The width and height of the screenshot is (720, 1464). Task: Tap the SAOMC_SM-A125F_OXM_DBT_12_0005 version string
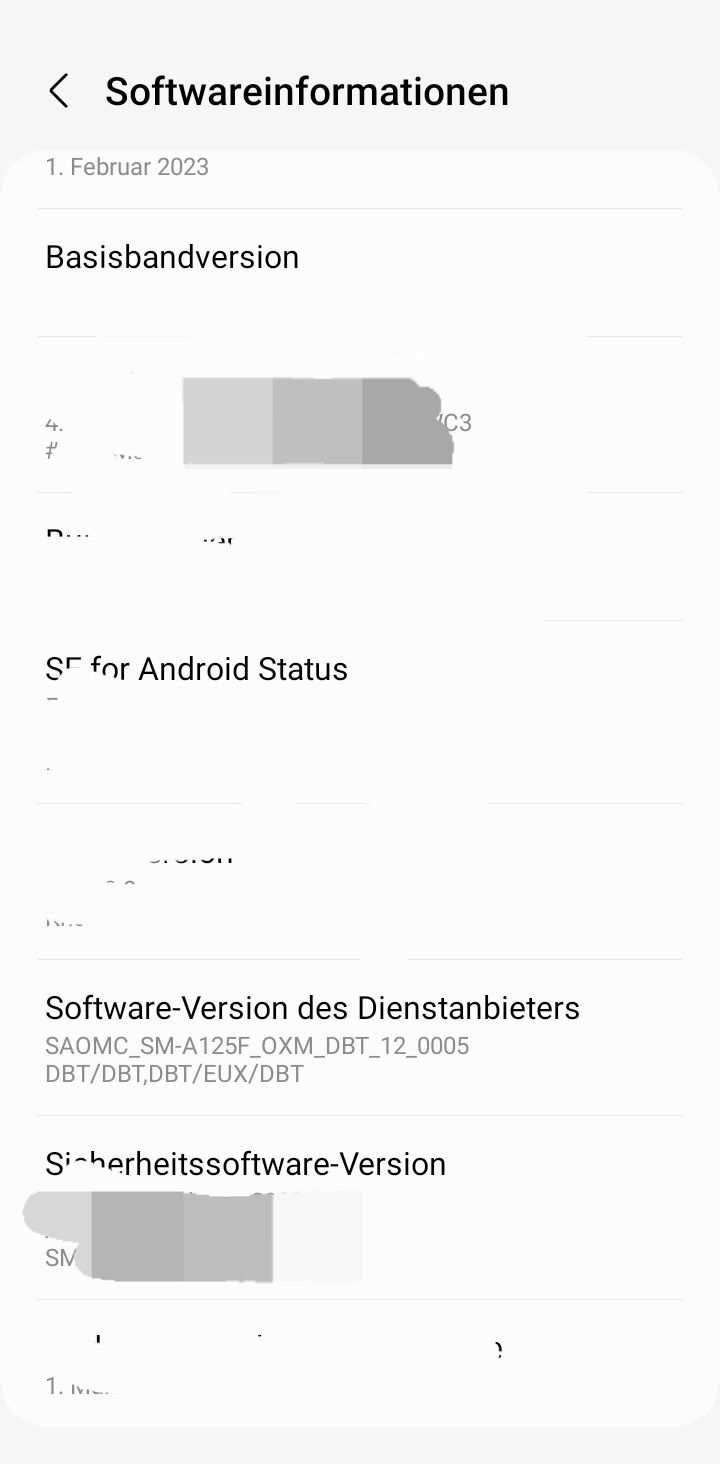coord(257,1046)
